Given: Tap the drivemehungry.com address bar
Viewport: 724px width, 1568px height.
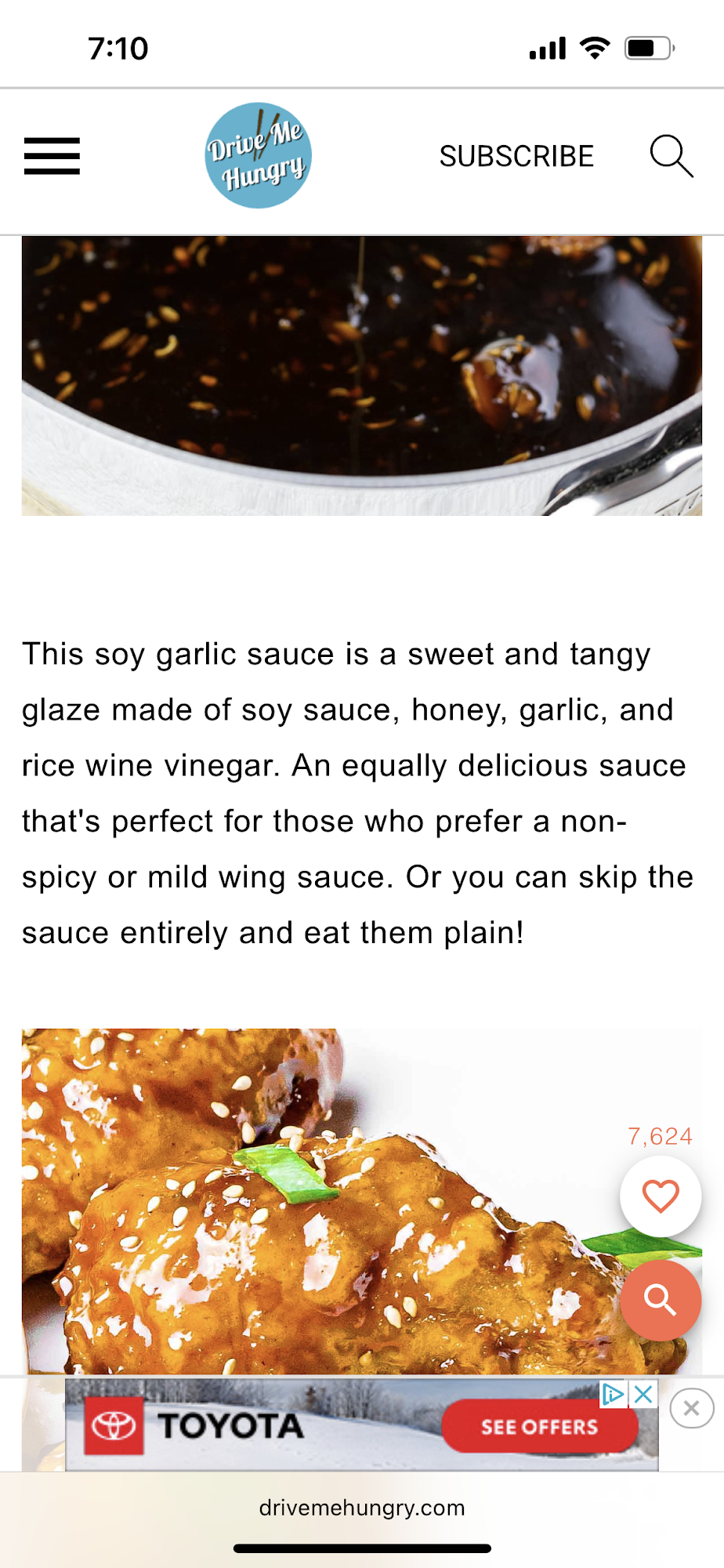Looking at the screenshot, I should click(x=362, y=1508).
